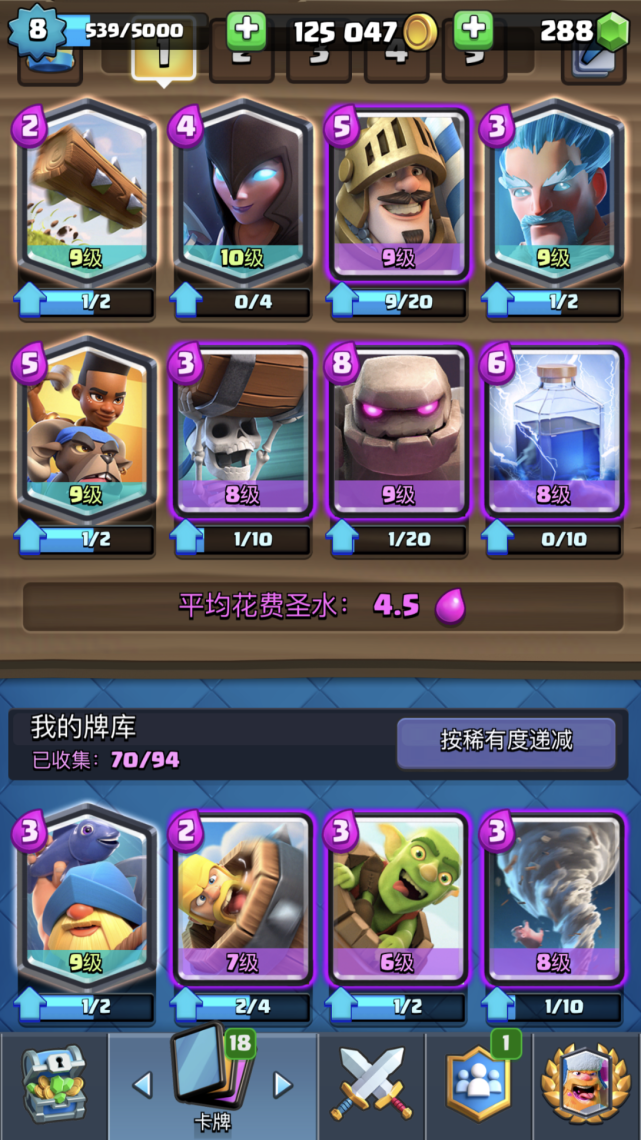
Task: Select the Goblin Barrel card
Action: [400, 897]
